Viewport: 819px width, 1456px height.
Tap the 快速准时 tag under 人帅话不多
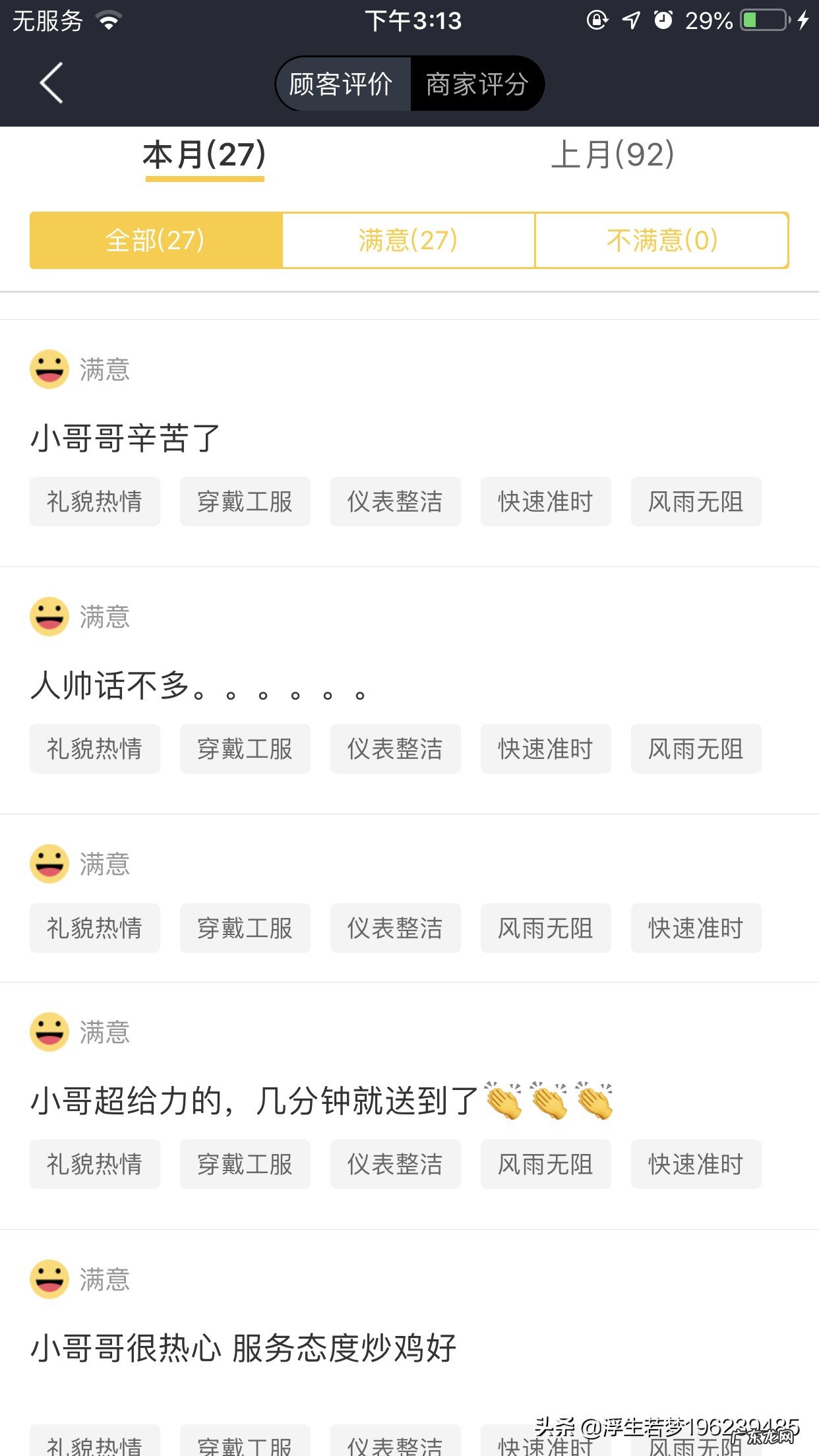(546, 749)
